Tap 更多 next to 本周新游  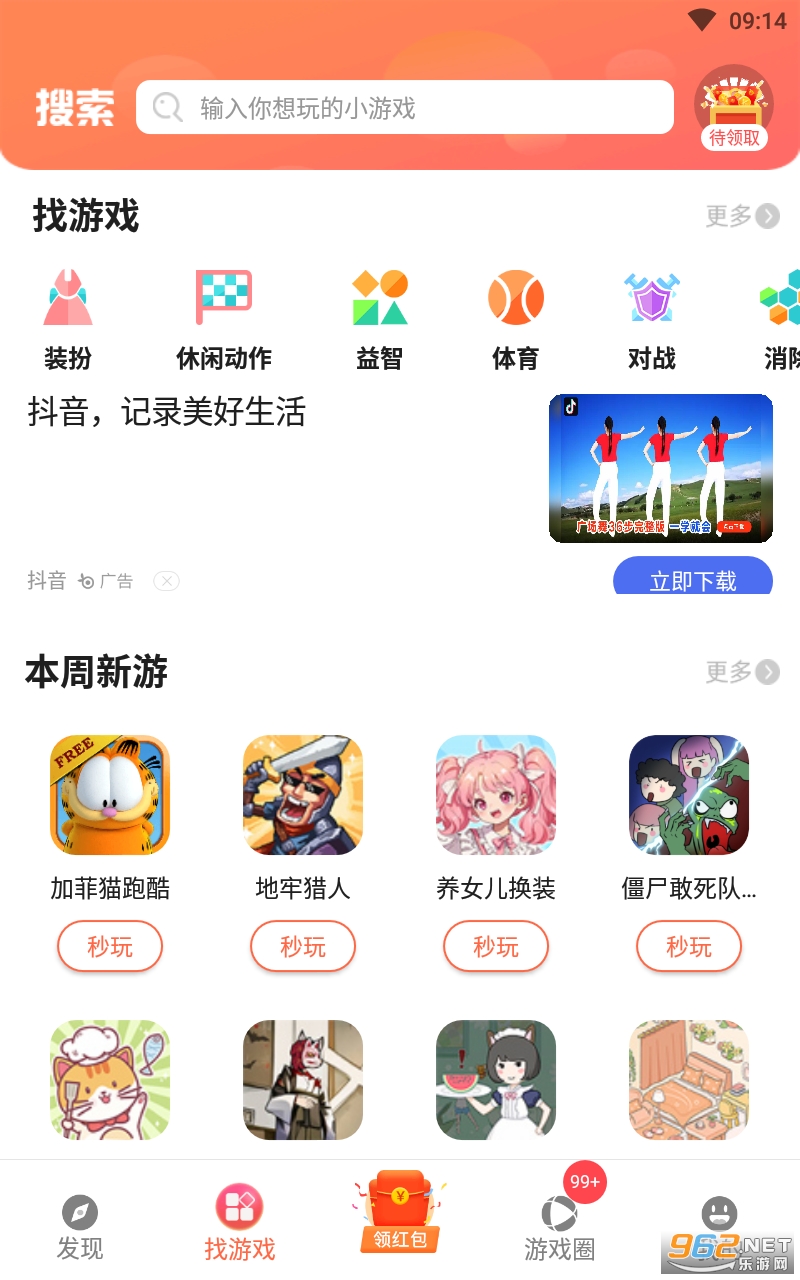tap(741, 672)
